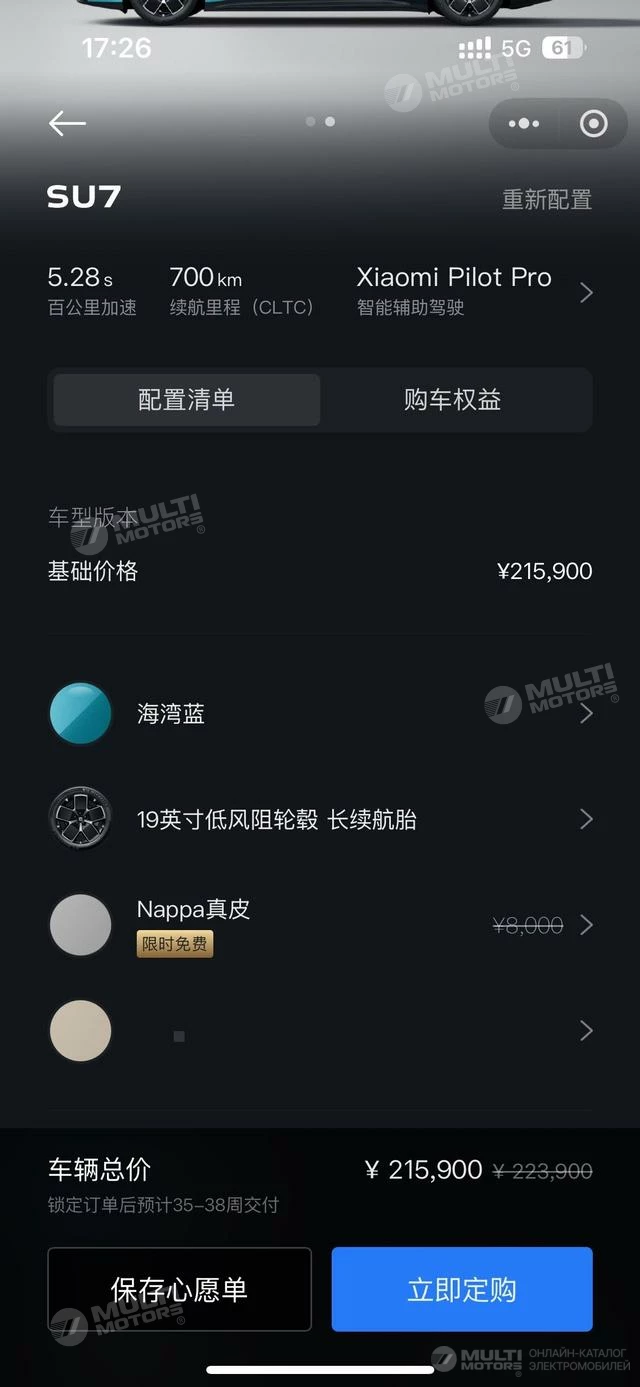Screen dimensions: 640x1387
Task: Open the Nappa真皮 interior row
Action: point(320,925)
